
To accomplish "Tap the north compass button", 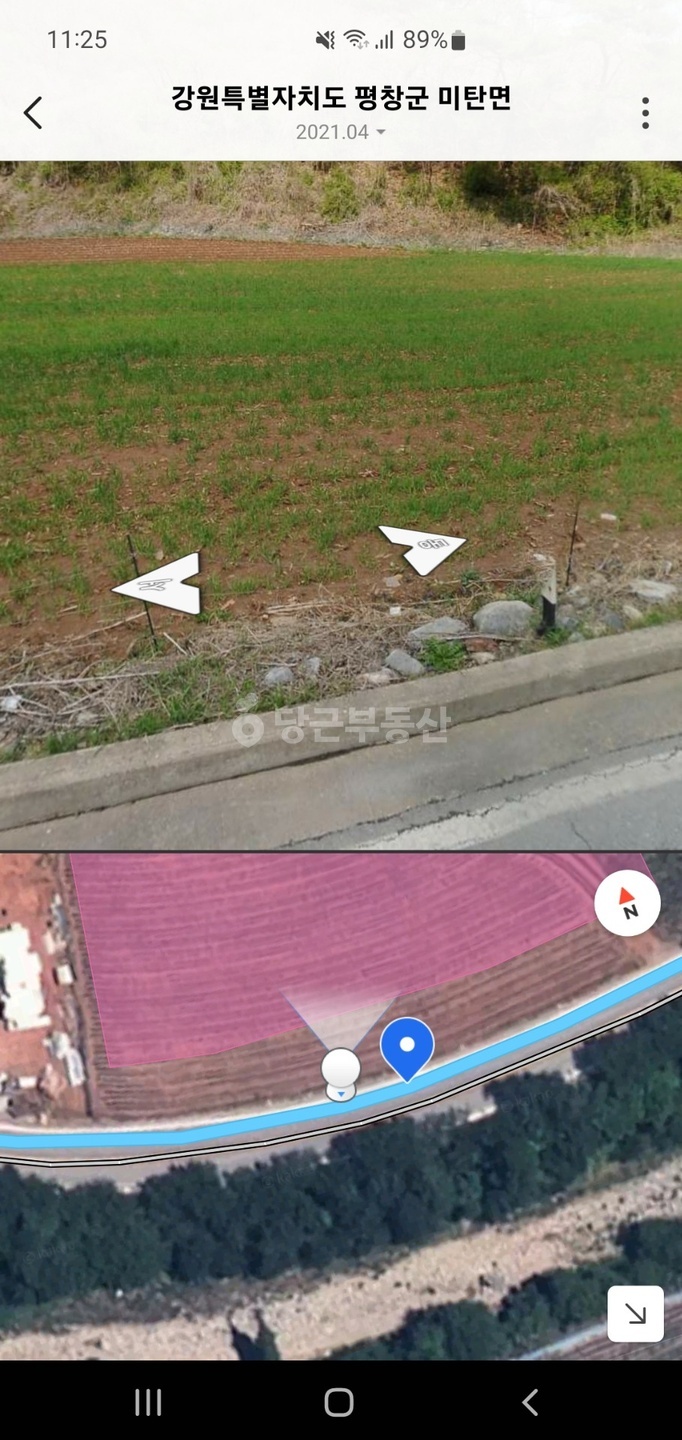I will tap(627, 903).
